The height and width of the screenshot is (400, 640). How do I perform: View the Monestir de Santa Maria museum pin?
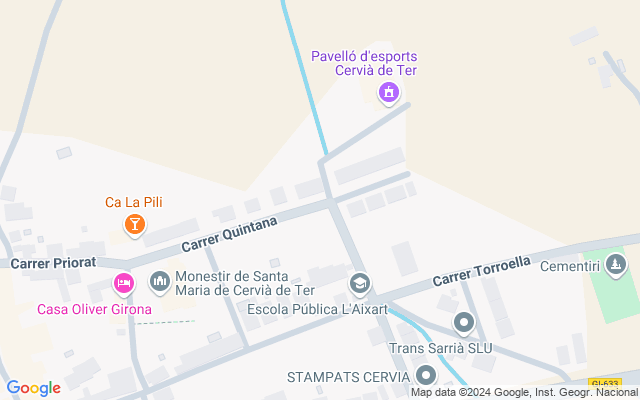tap(159, 284)
